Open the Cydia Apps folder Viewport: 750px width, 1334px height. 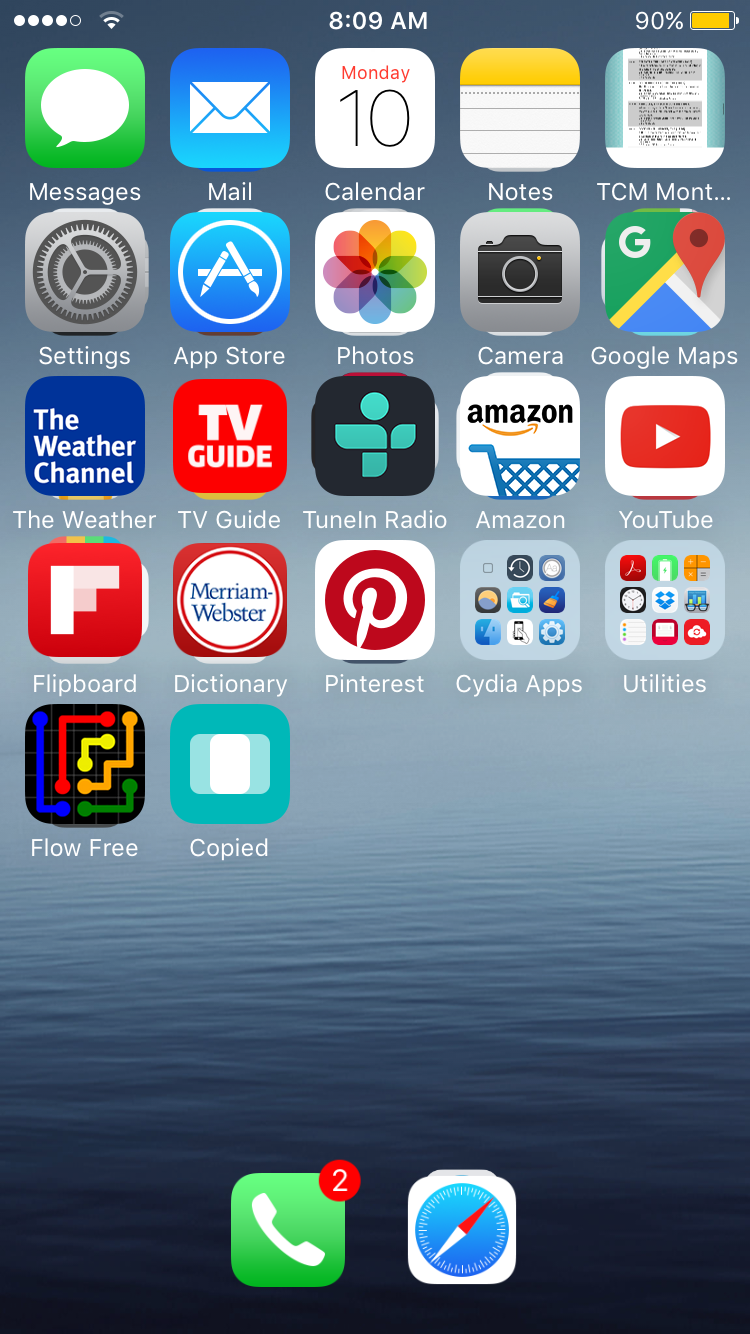520,600
